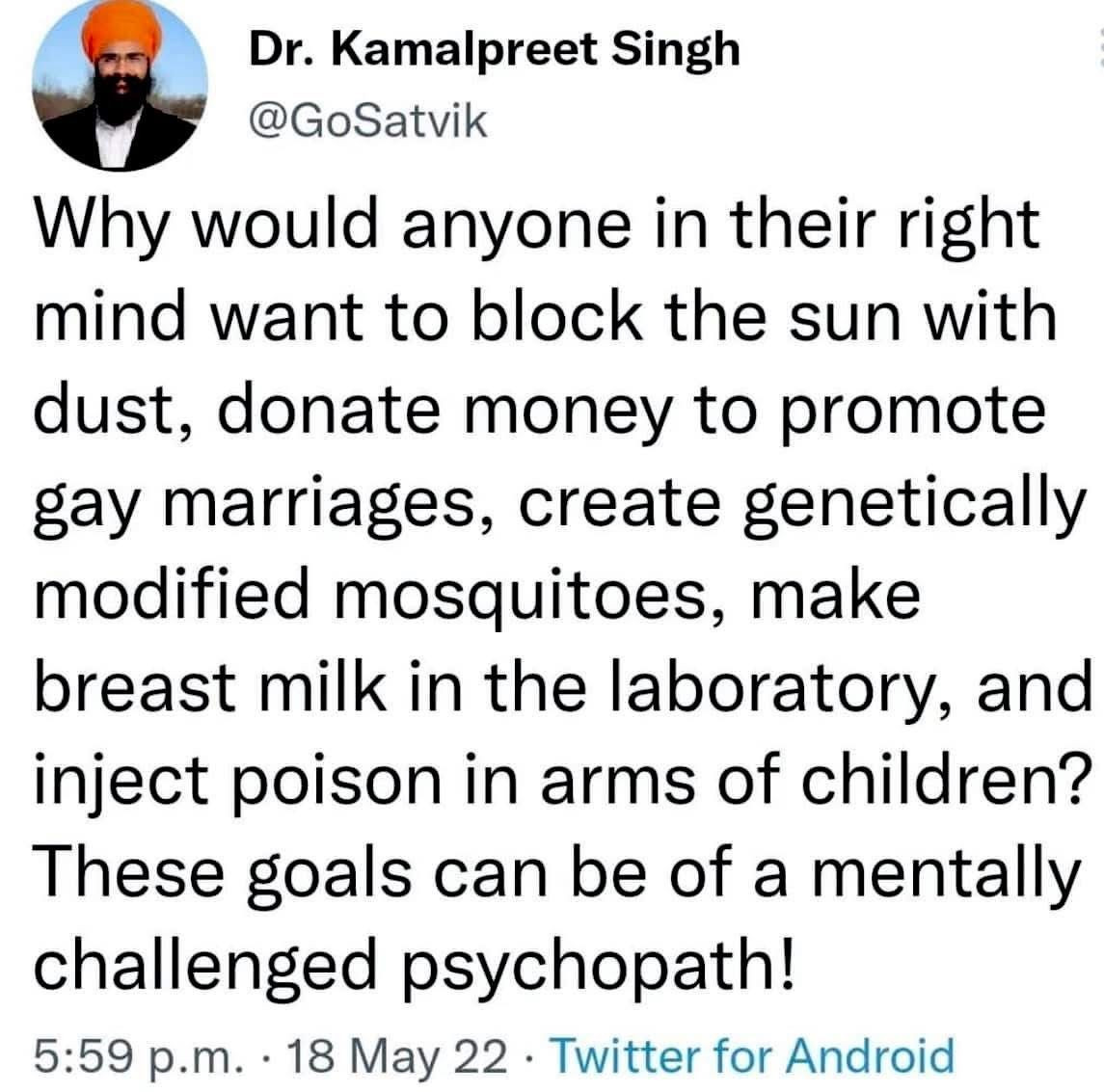1104x1092 pixels.
Task: Open the @GoSatvik profile handle
Action: [368, 121]
